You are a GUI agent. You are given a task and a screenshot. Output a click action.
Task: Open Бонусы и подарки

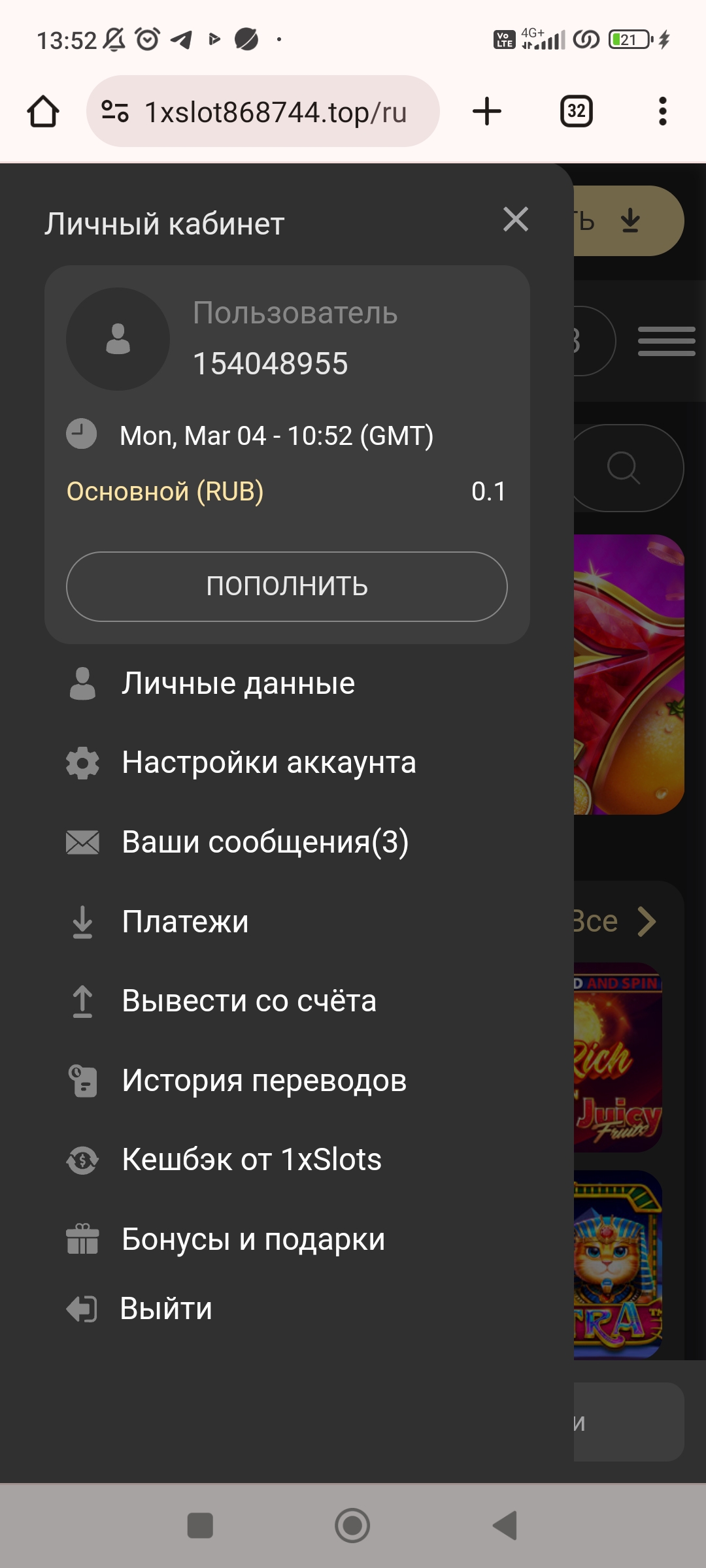tap(253, 1239)
